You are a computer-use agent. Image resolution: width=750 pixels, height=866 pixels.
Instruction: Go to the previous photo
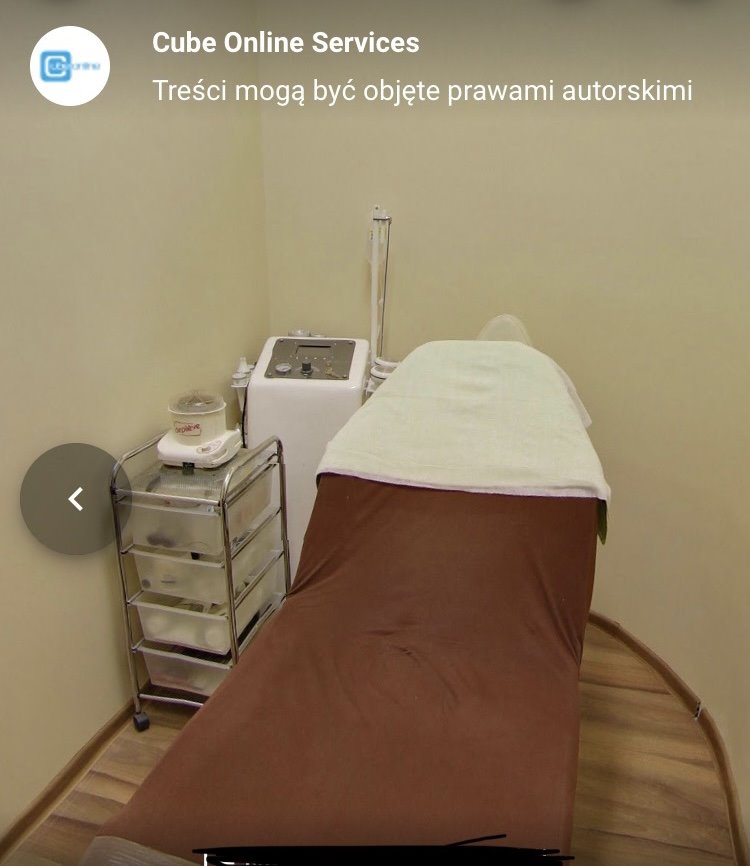point(75,499)
